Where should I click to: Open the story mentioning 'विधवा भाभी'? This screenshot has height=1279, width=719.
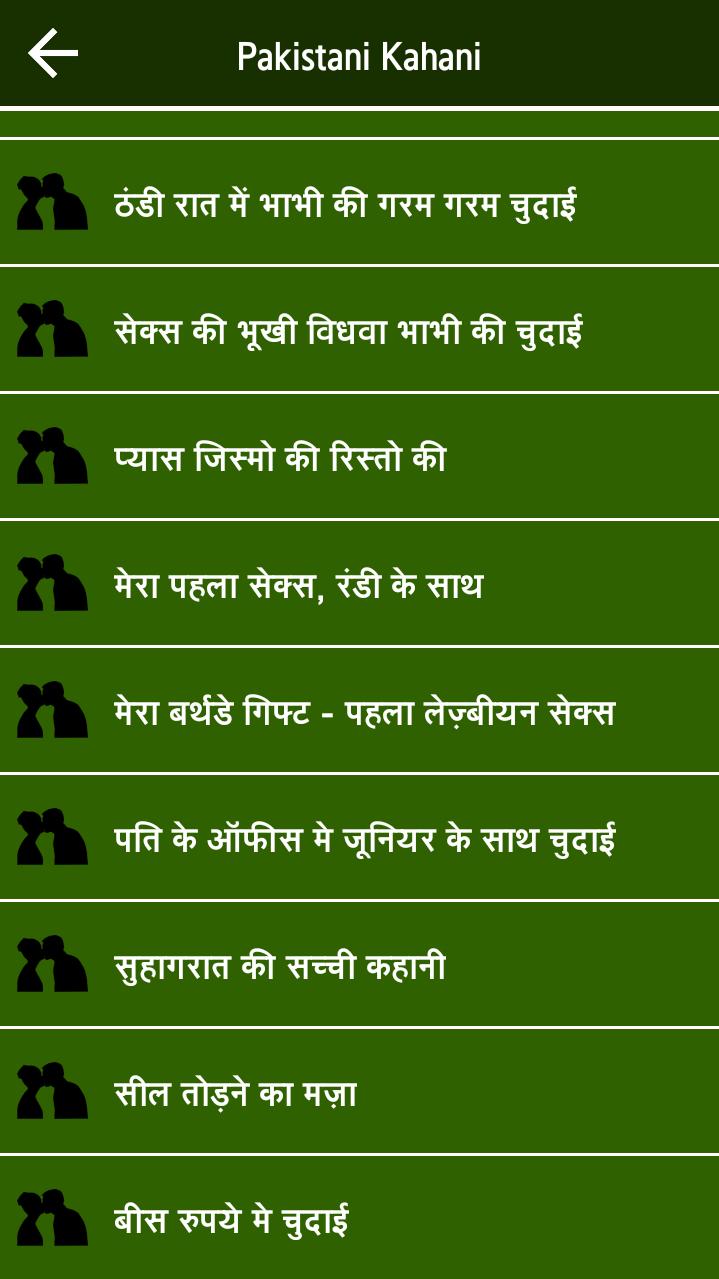coord(348,330)
